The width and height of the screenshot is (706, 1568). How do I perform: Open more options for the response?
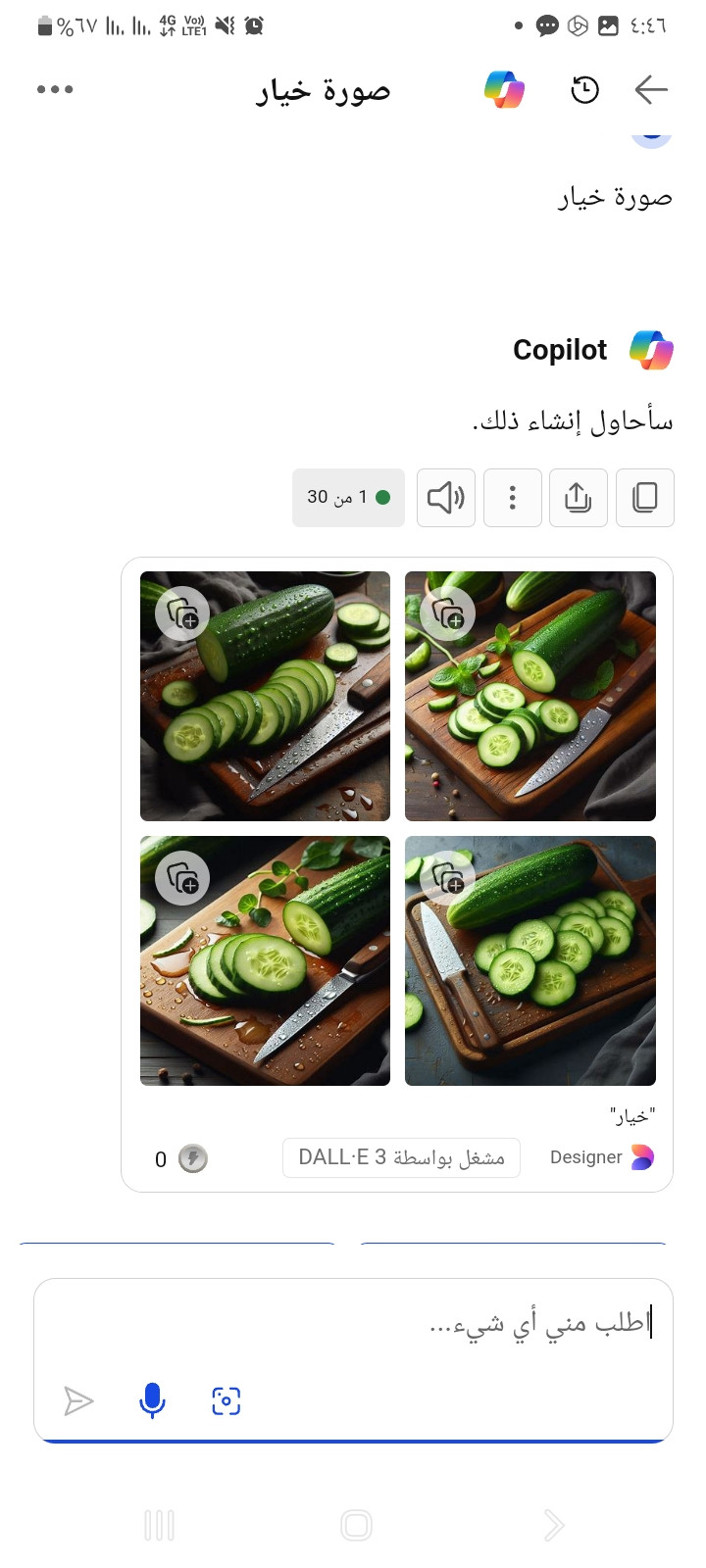(512, 498)
